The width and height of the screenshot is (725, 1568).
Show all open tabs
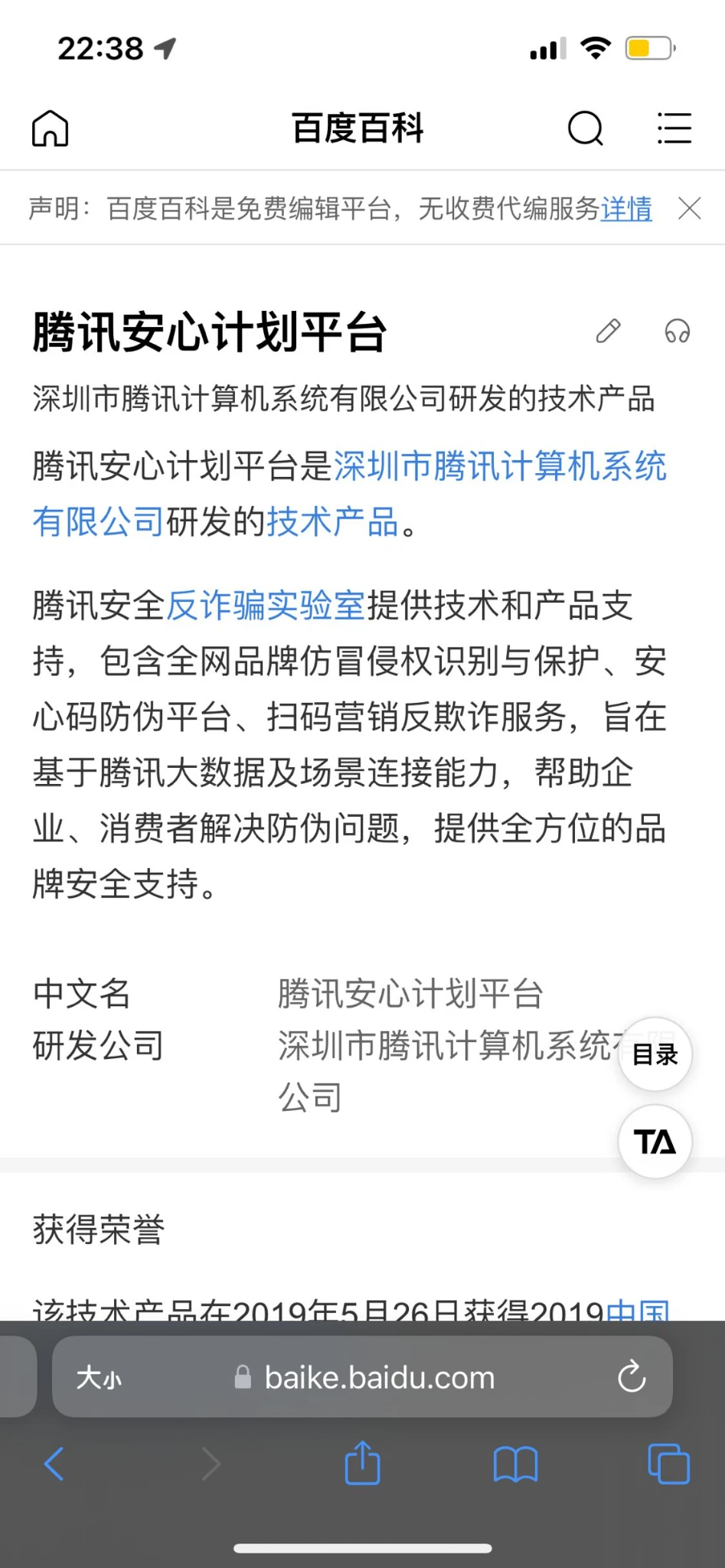click(x=668, y=1464)
